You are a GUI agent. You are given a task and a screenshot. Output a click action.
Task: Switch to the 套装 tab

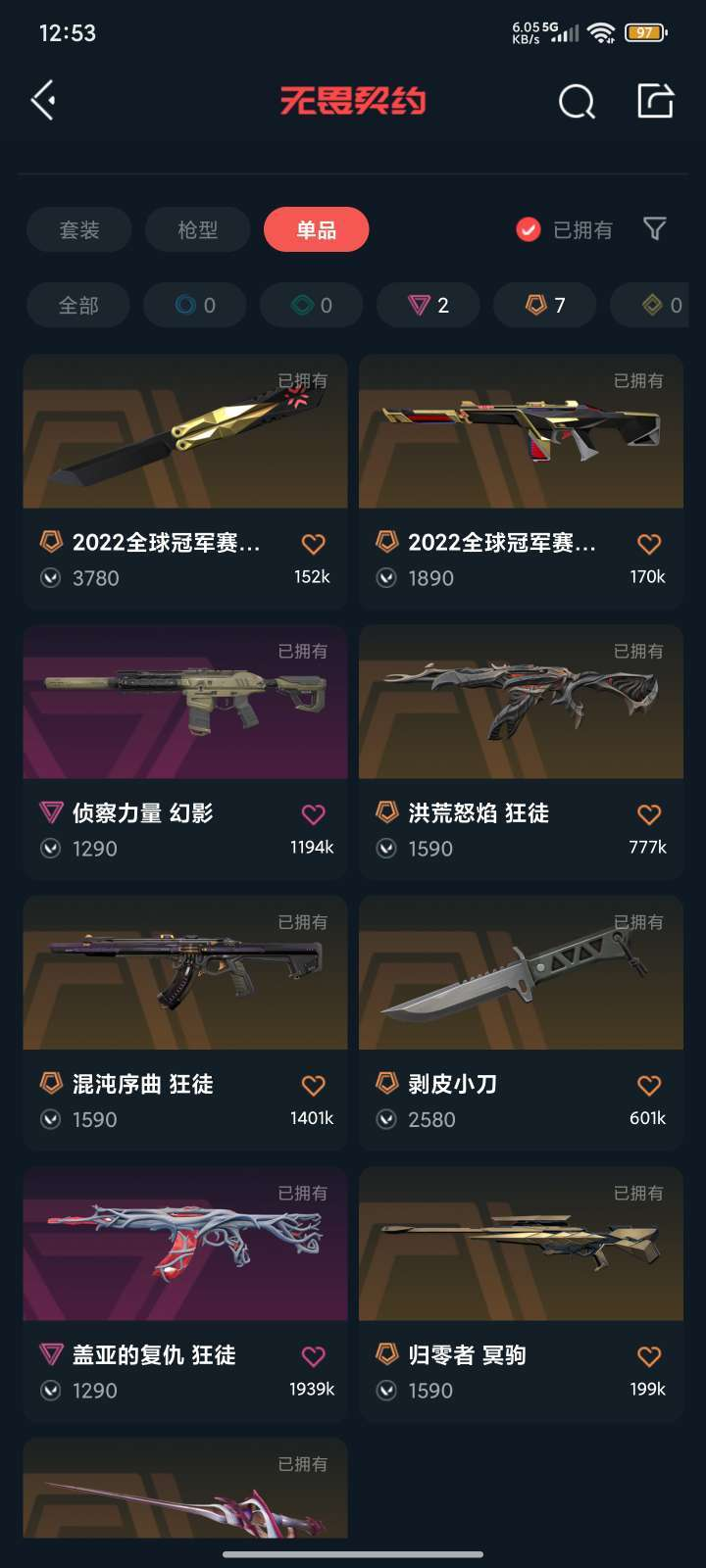[79, 230]
